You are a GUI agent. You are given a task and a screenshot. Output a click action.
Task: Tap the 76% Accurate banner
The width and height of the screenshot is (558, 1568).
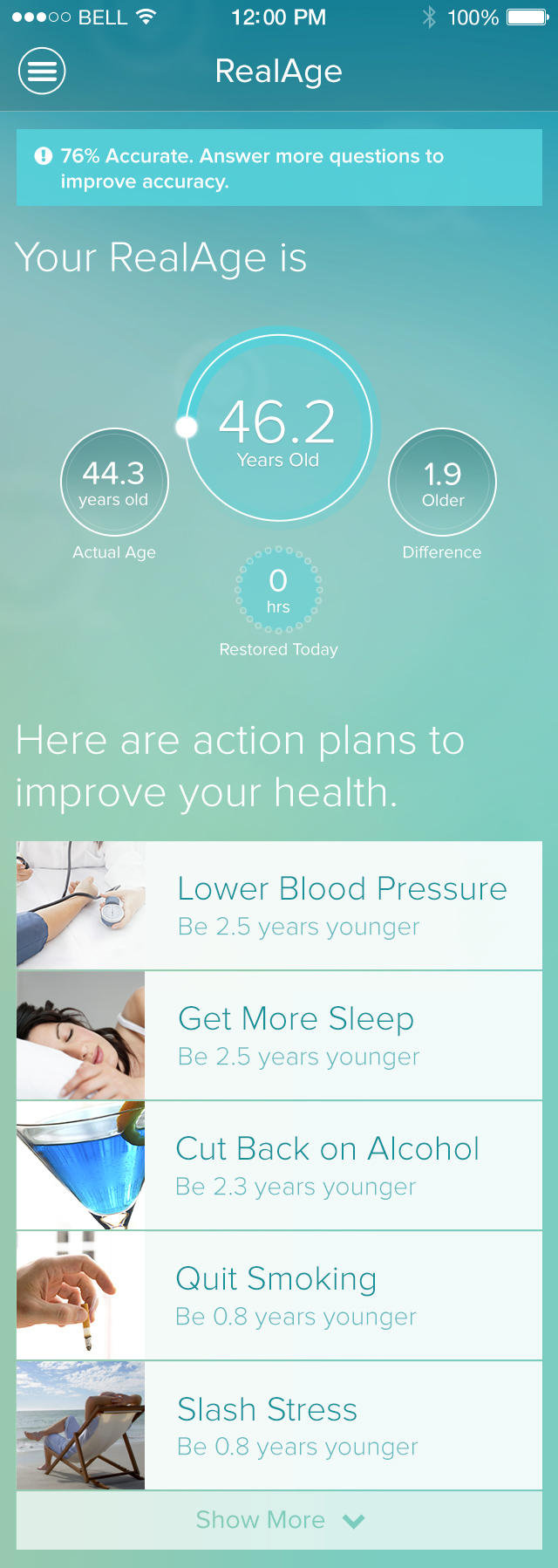click(x=279, y=168)
